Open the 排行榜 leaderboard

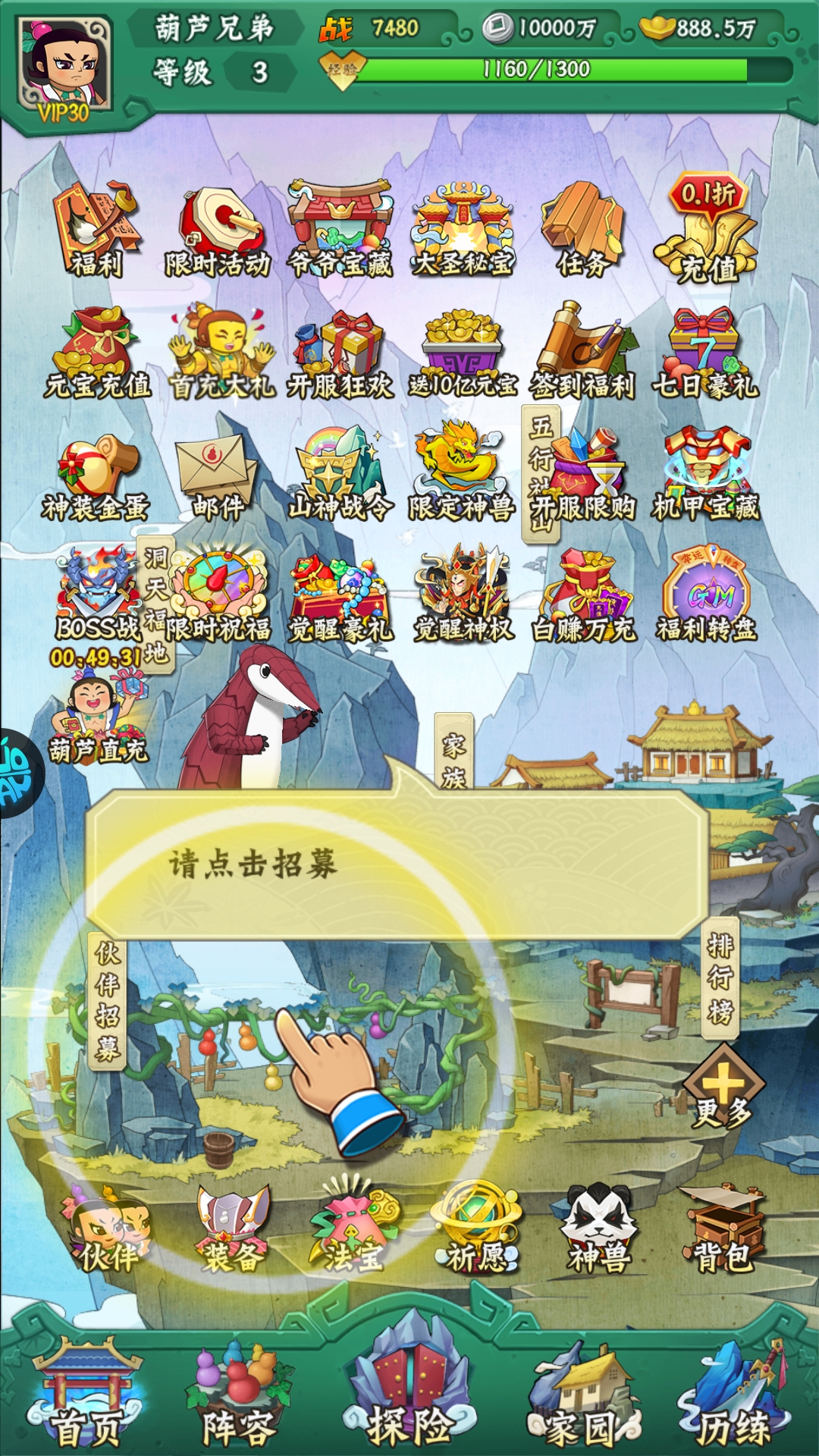click(720, 978)
